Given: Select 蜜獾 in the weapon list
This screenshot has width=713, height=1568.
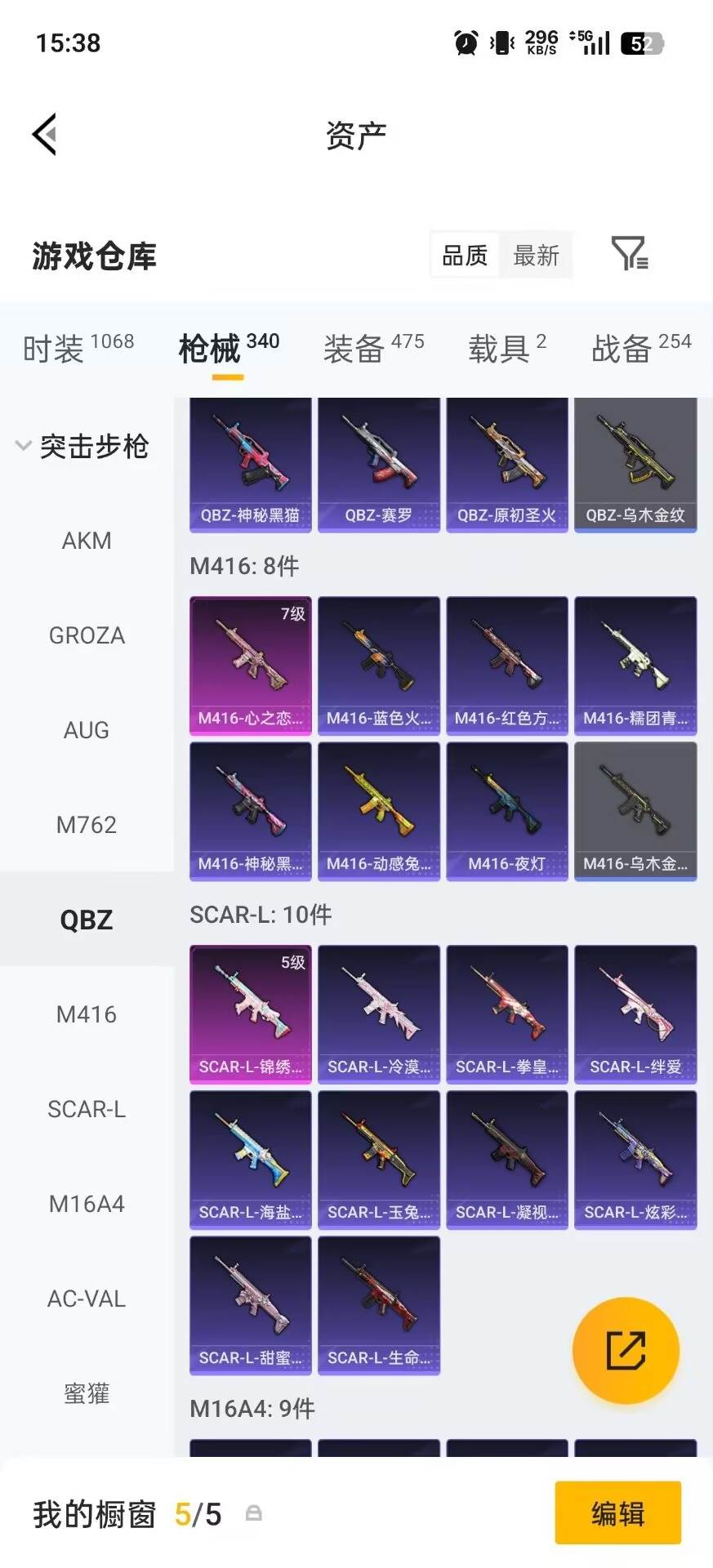Looking at the screenshot, I should (x=87, y=1393).
